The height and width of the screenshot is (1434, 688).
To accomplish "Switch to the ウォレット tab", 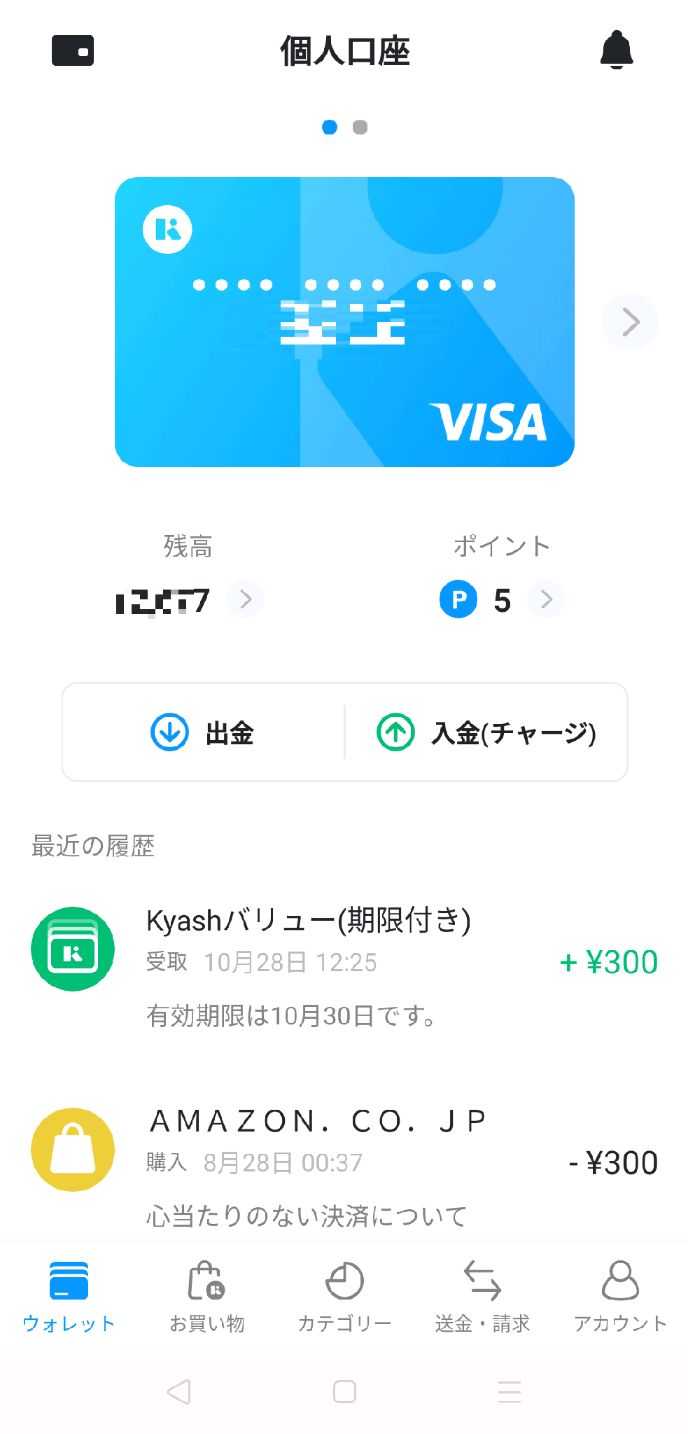I will click(69, 1297).
